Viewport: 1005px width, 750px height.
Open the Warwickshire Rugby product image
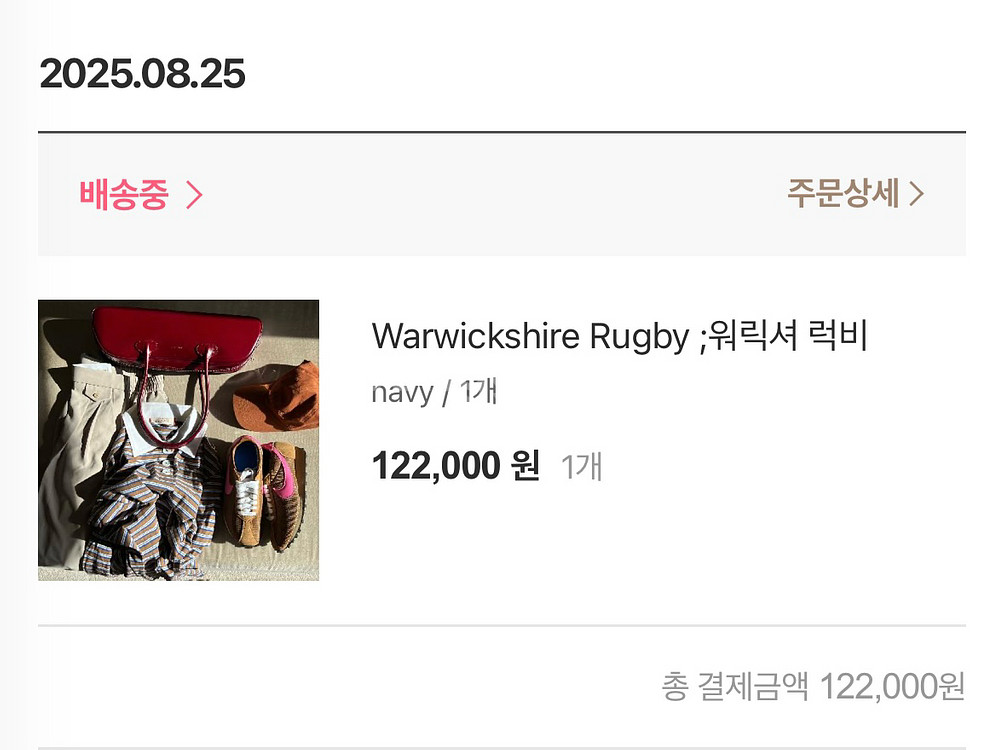click(179, 440)
